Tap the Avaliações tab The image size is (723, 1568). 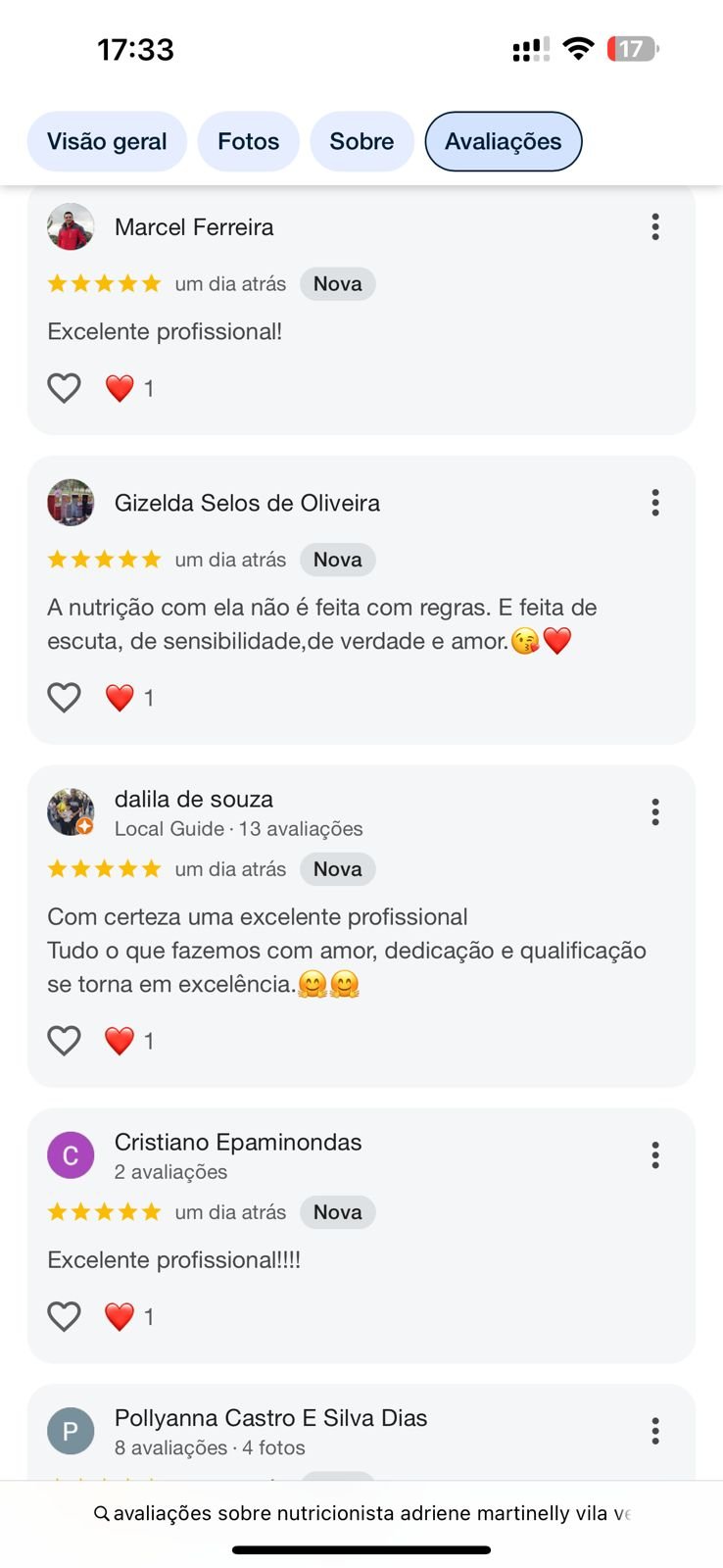point(503,141)
